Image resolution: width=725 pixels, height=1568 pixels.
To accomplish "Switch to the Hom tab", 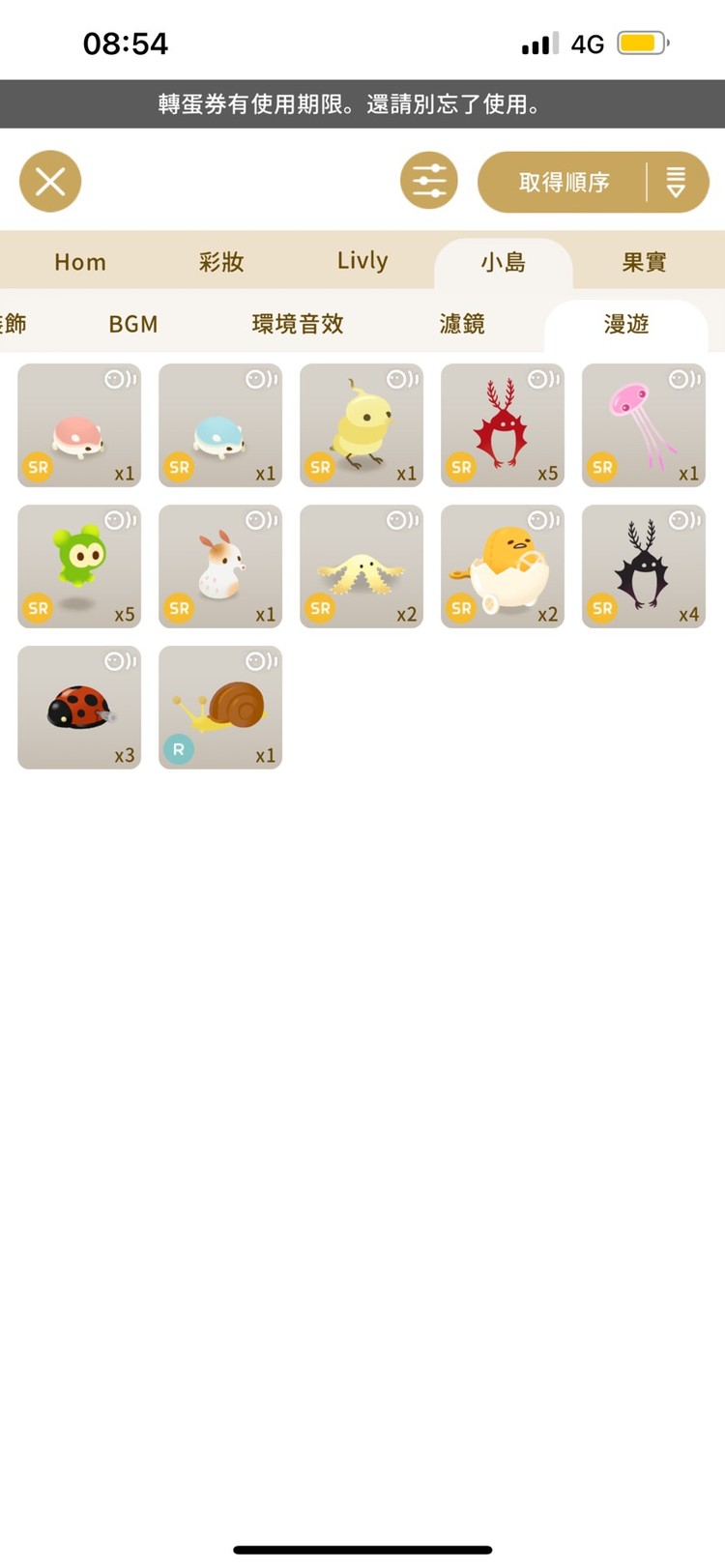I will point(80,262).
